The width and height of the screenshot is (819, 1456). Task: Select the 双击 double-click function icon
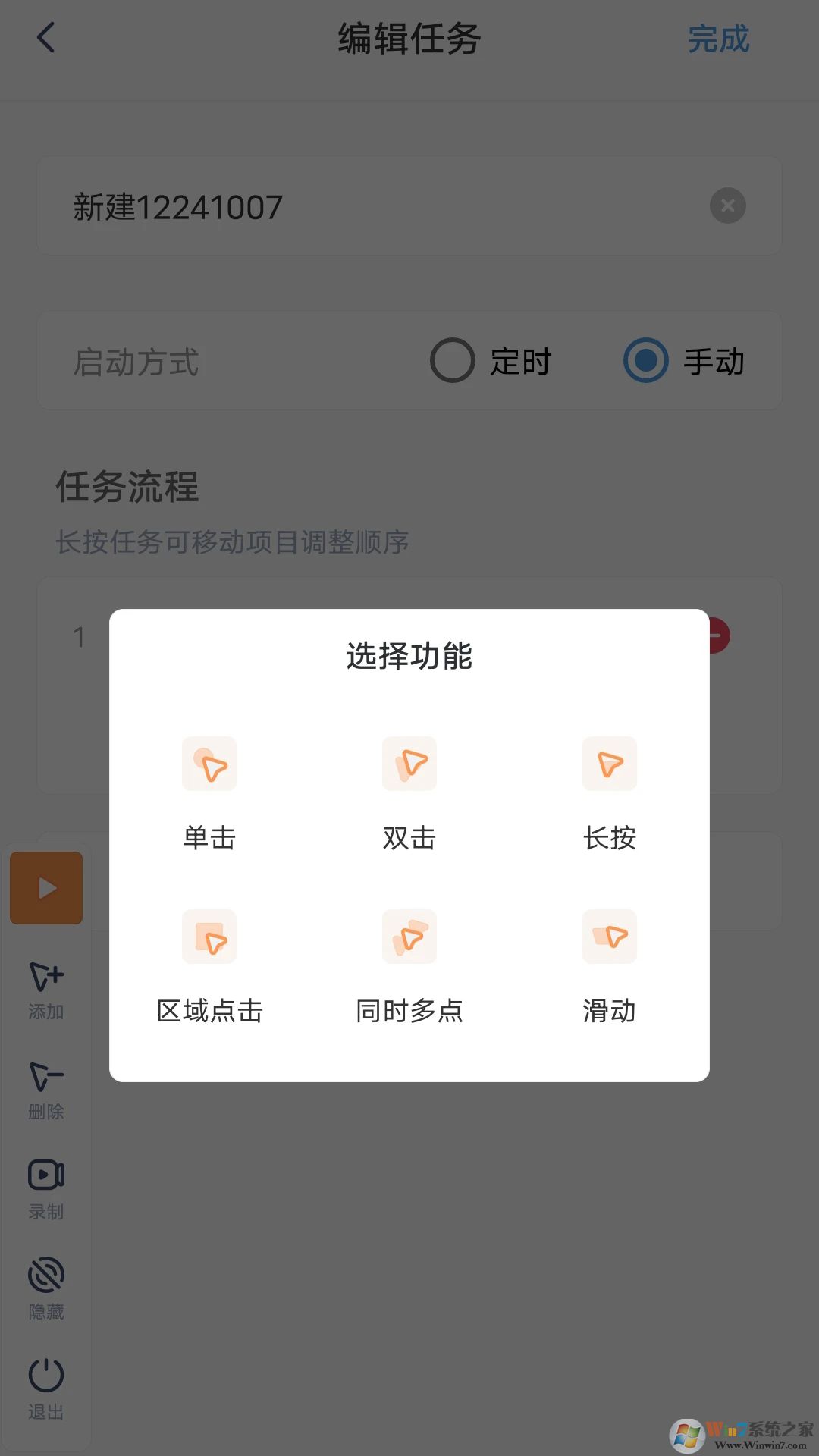(x=409, y=764)
